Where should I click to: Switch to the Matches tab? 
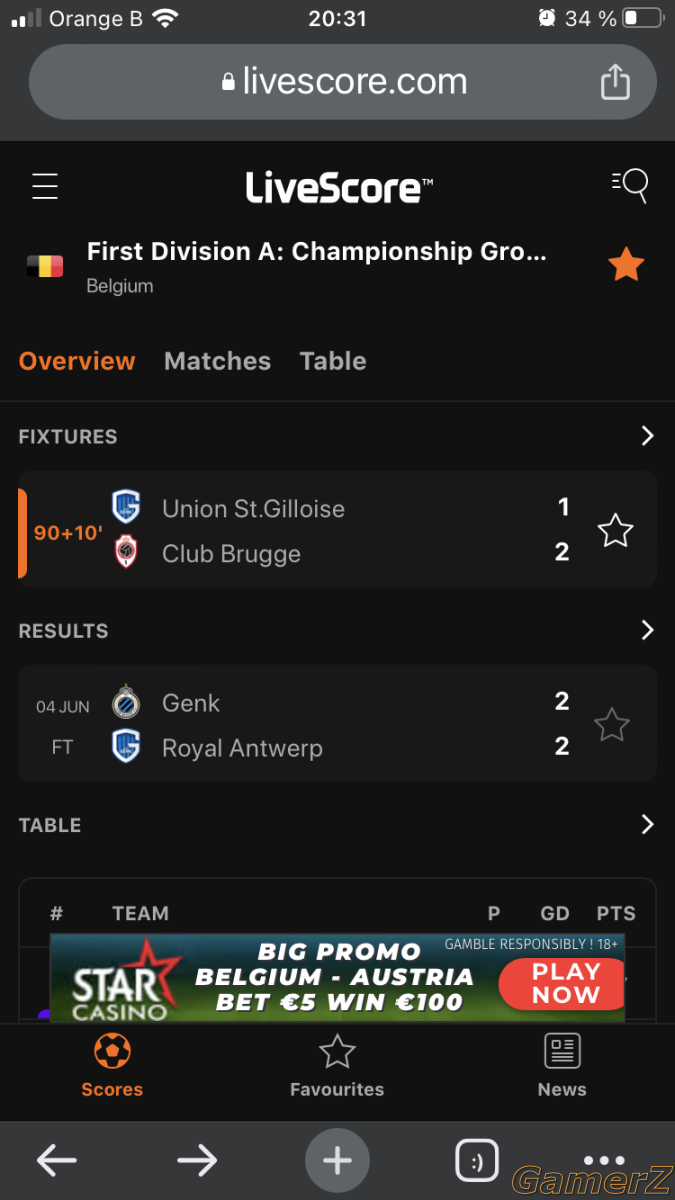pos(217,361)
